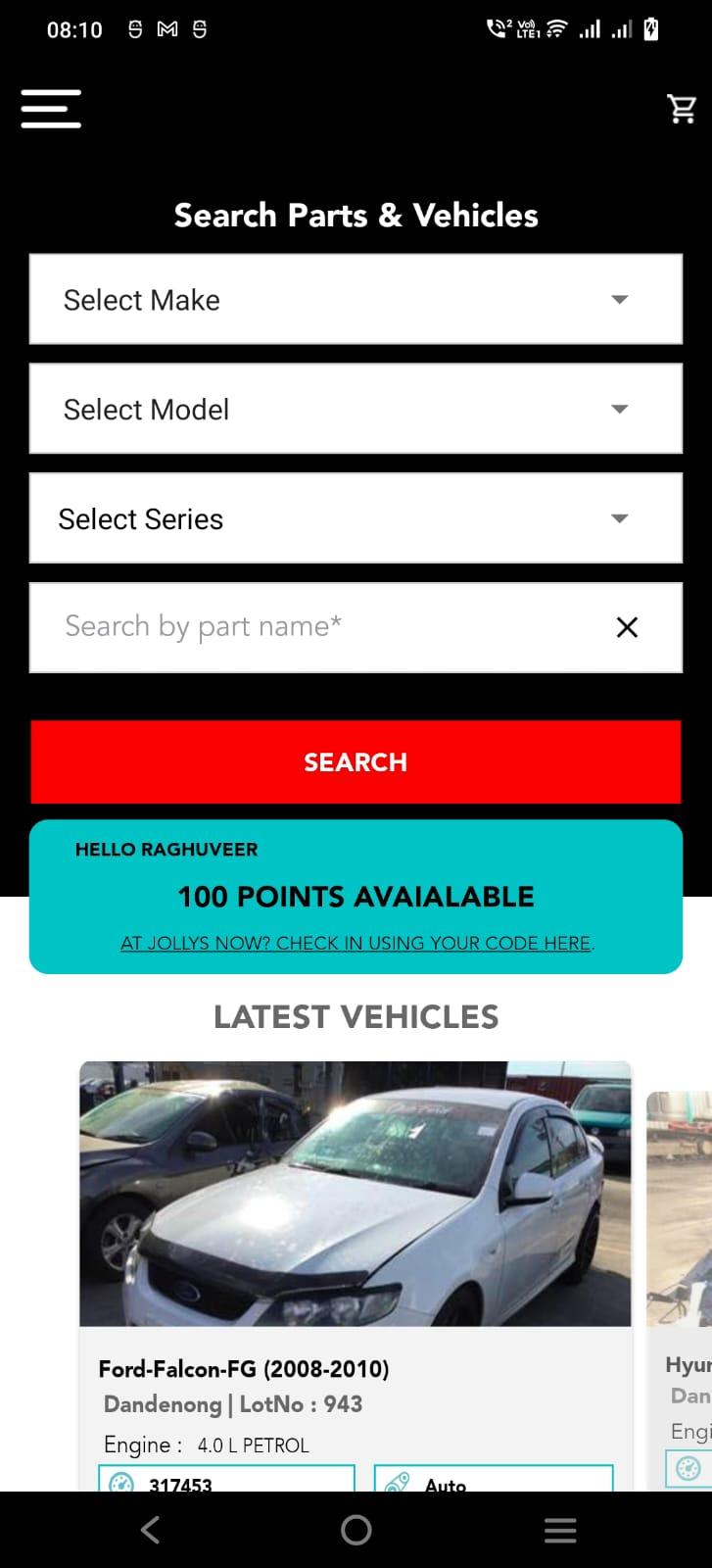712x1568 pixels.
Task: Focus the Search by part name field
Action: point(313,627)
